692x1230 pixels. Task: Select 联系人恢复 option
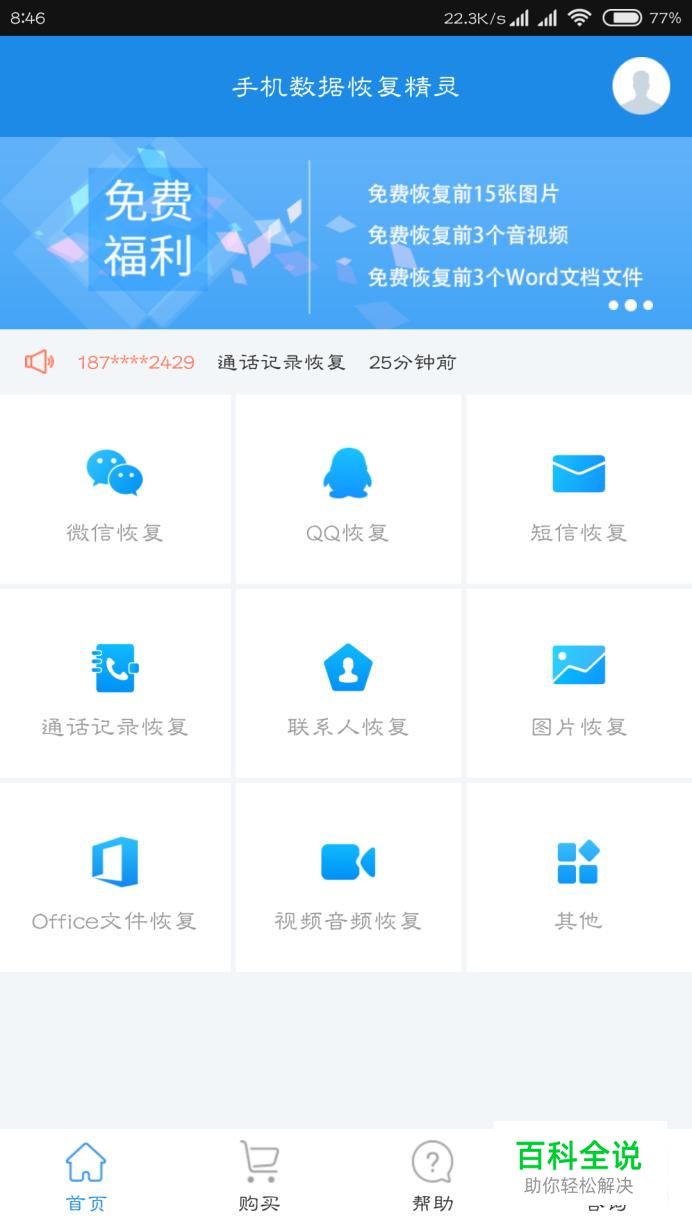347,684
